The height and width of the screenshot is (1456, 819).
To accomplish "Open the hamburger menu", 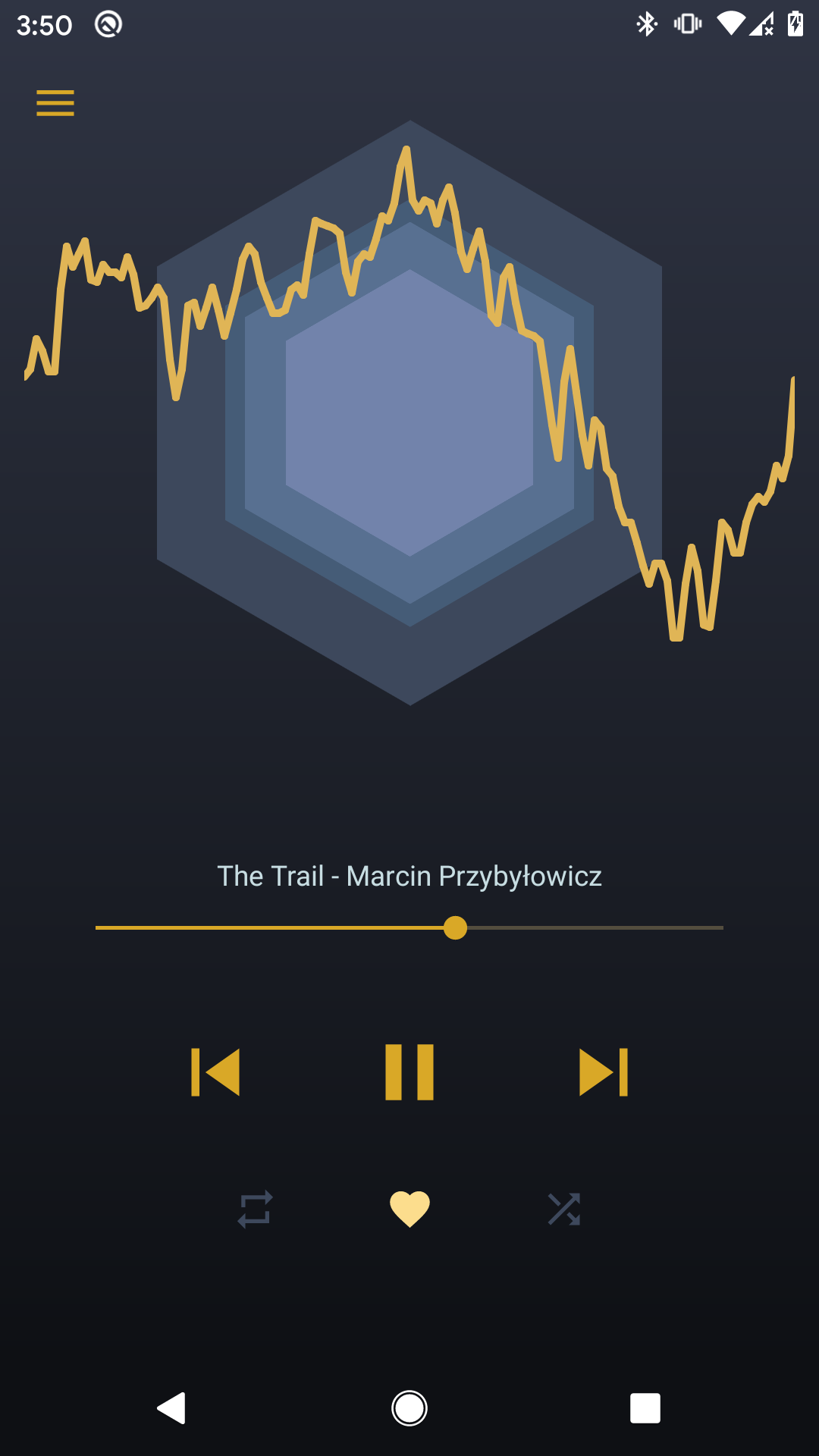I will click(55, 103).
